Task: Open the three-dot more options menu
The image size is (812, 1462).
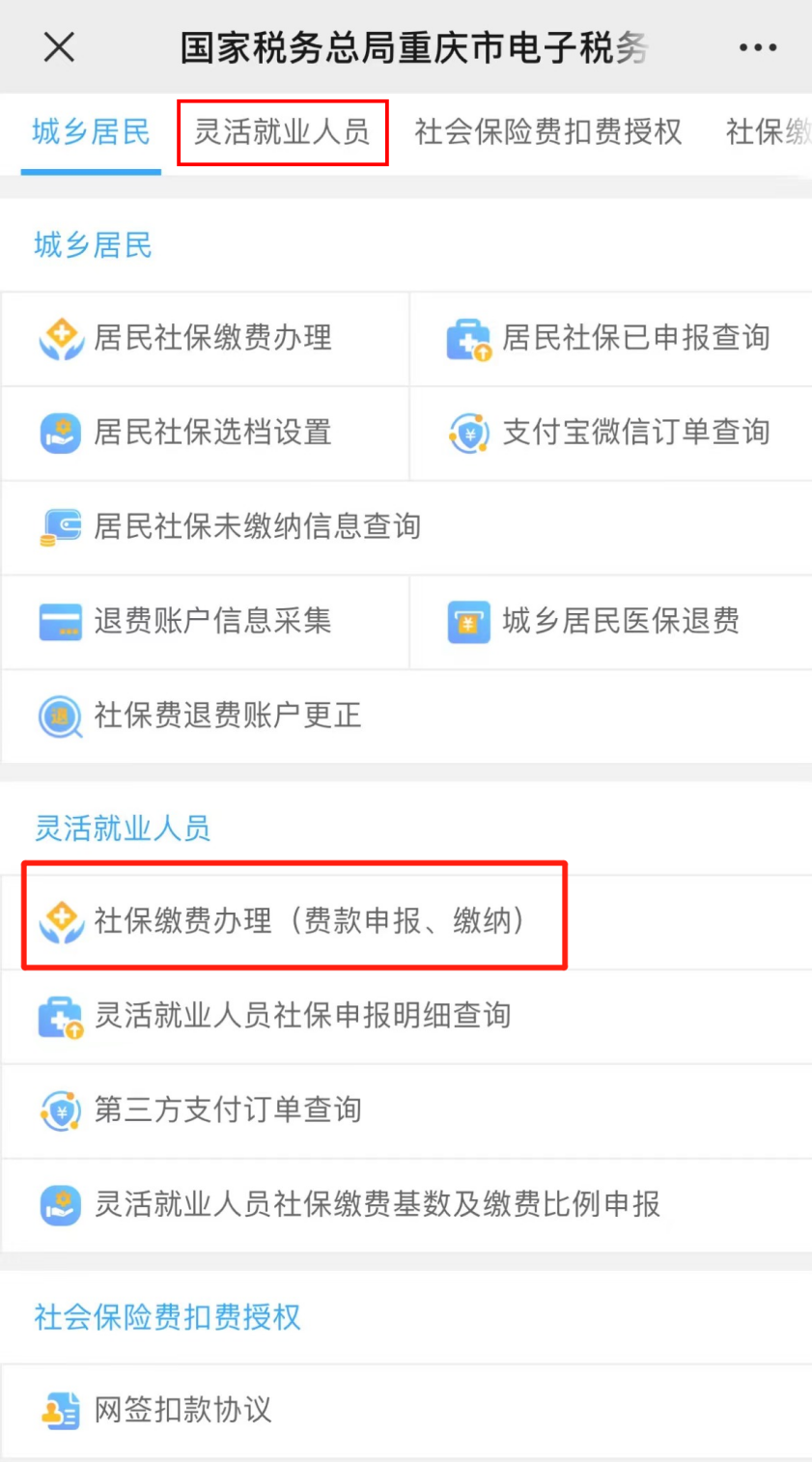Action: (757, 47)
